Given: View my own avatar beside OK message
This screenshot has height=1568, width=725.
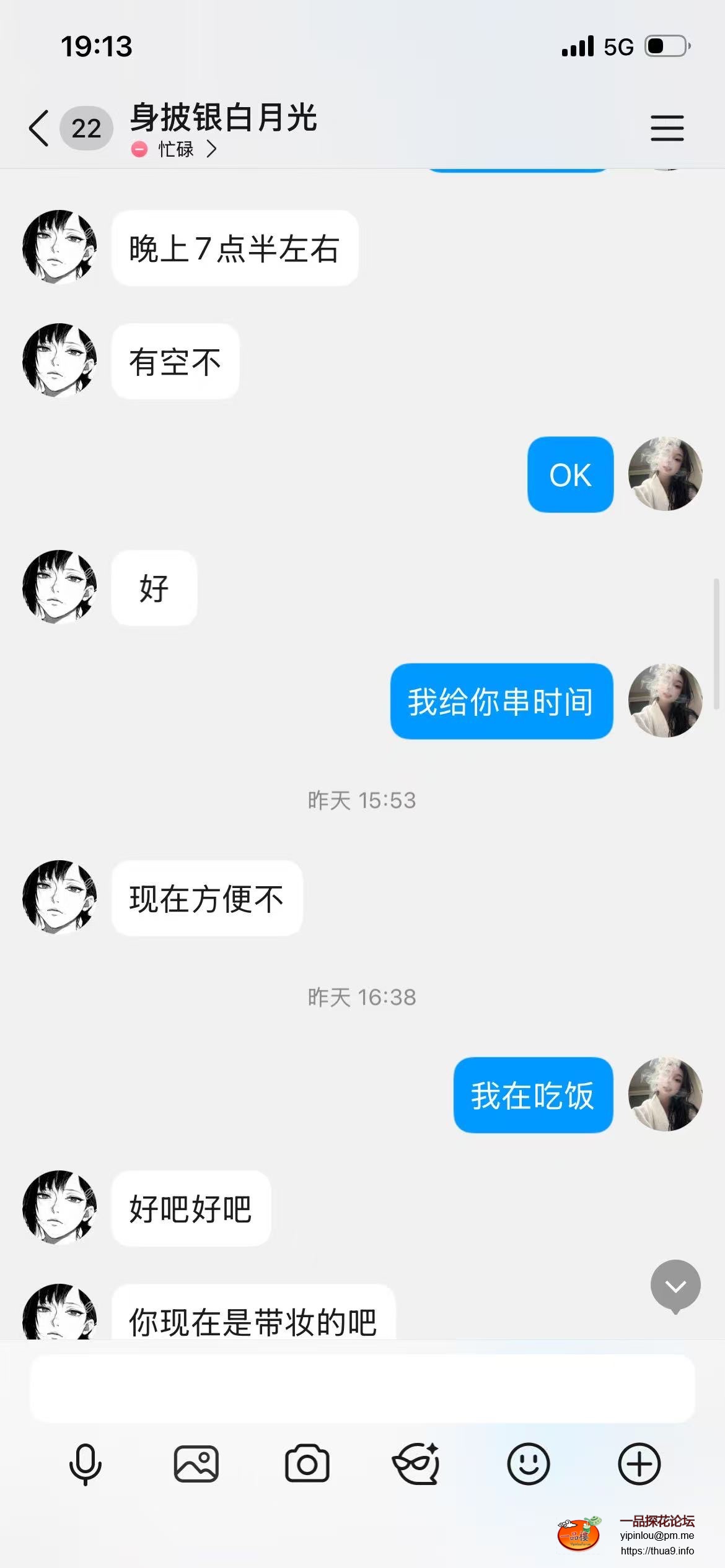Looking at the screenshot, I should pos(665,474).
